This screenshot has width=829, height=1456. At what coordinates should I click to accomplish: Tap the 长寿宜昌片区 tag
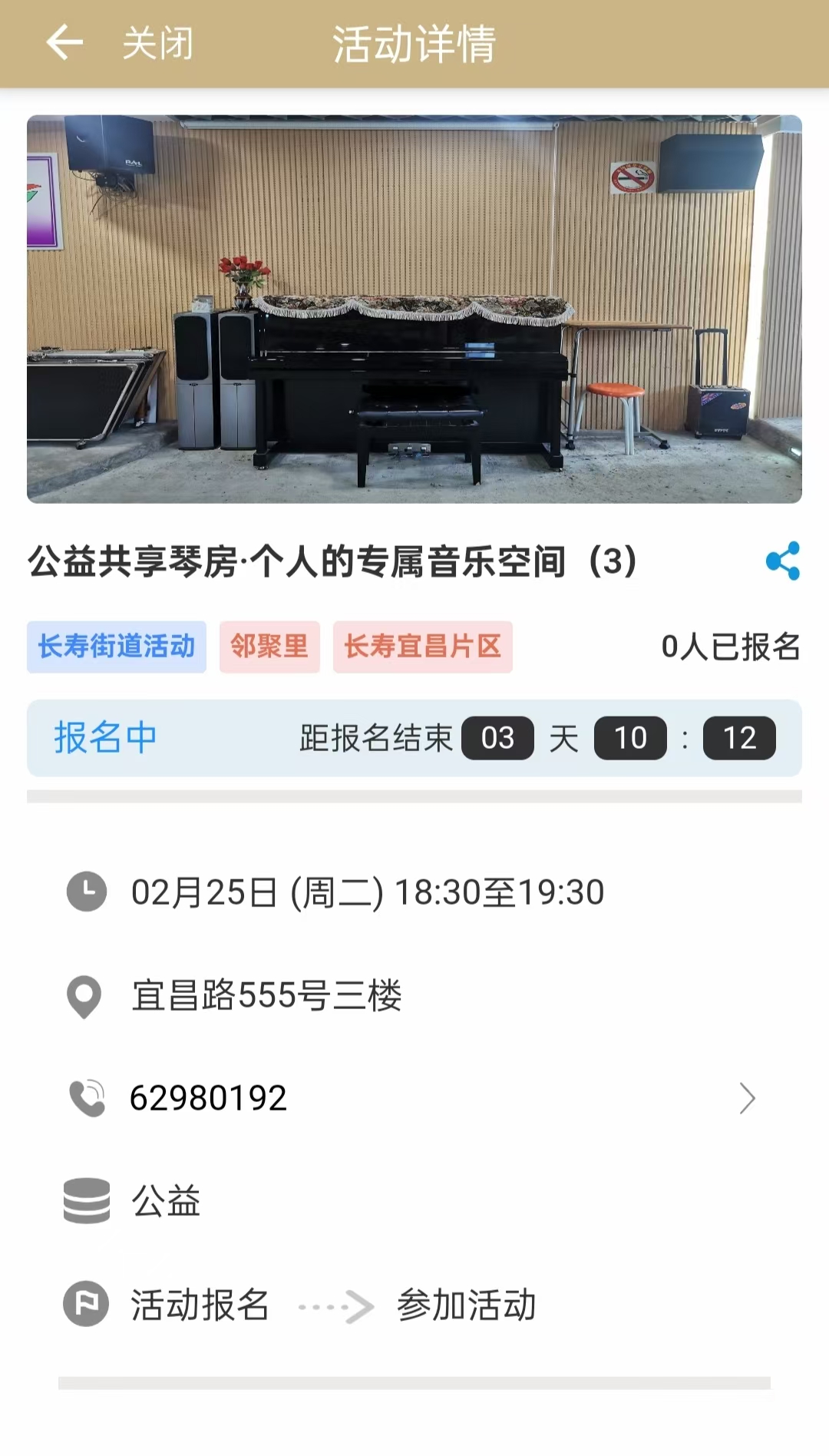[422, 647]
